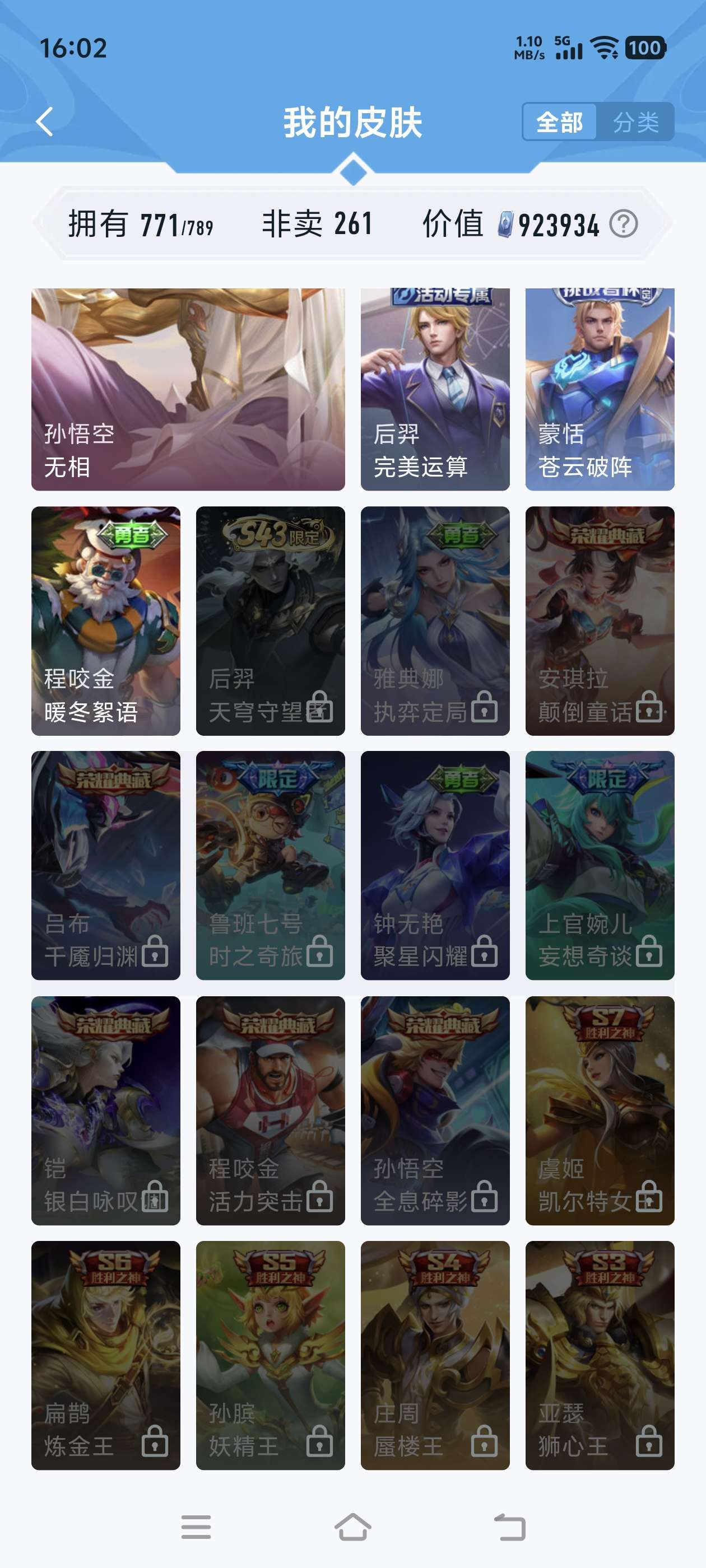Select the 孙悟空 全息碎影 skin
This screenshot has height=1568, width=706.
point(434,1110)
